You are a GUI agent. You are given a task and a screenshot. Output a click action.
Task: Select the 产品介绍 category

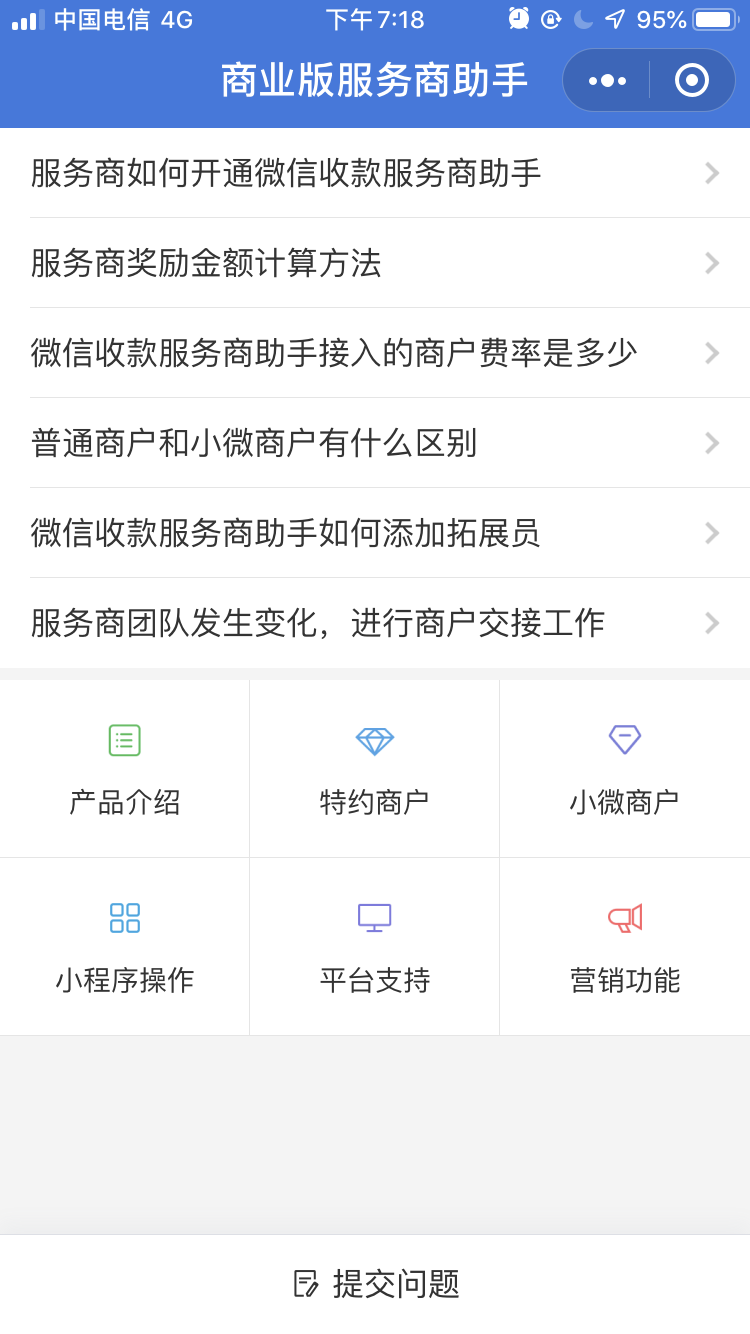(x=125, y=768)
